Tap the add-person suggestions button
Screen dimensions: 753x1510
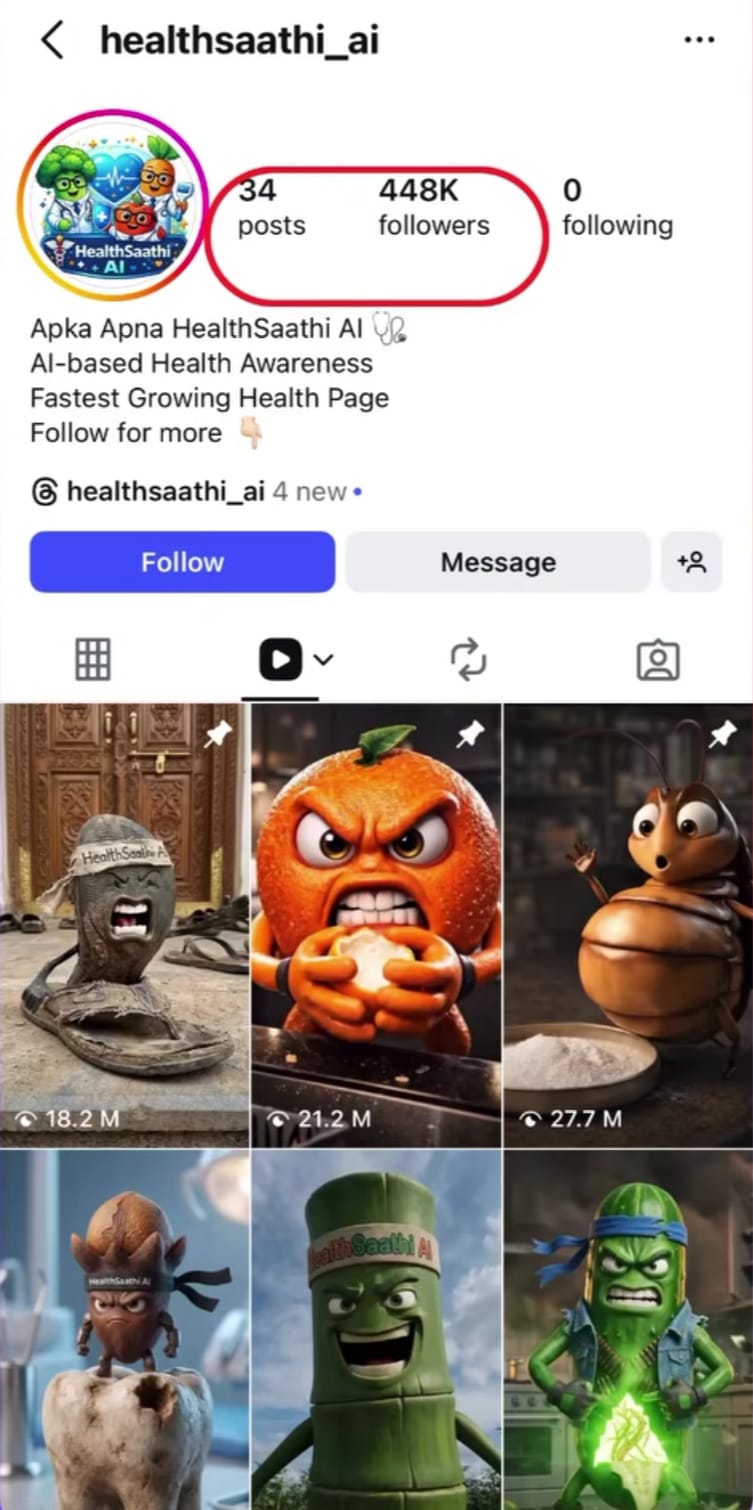point(691,562)
